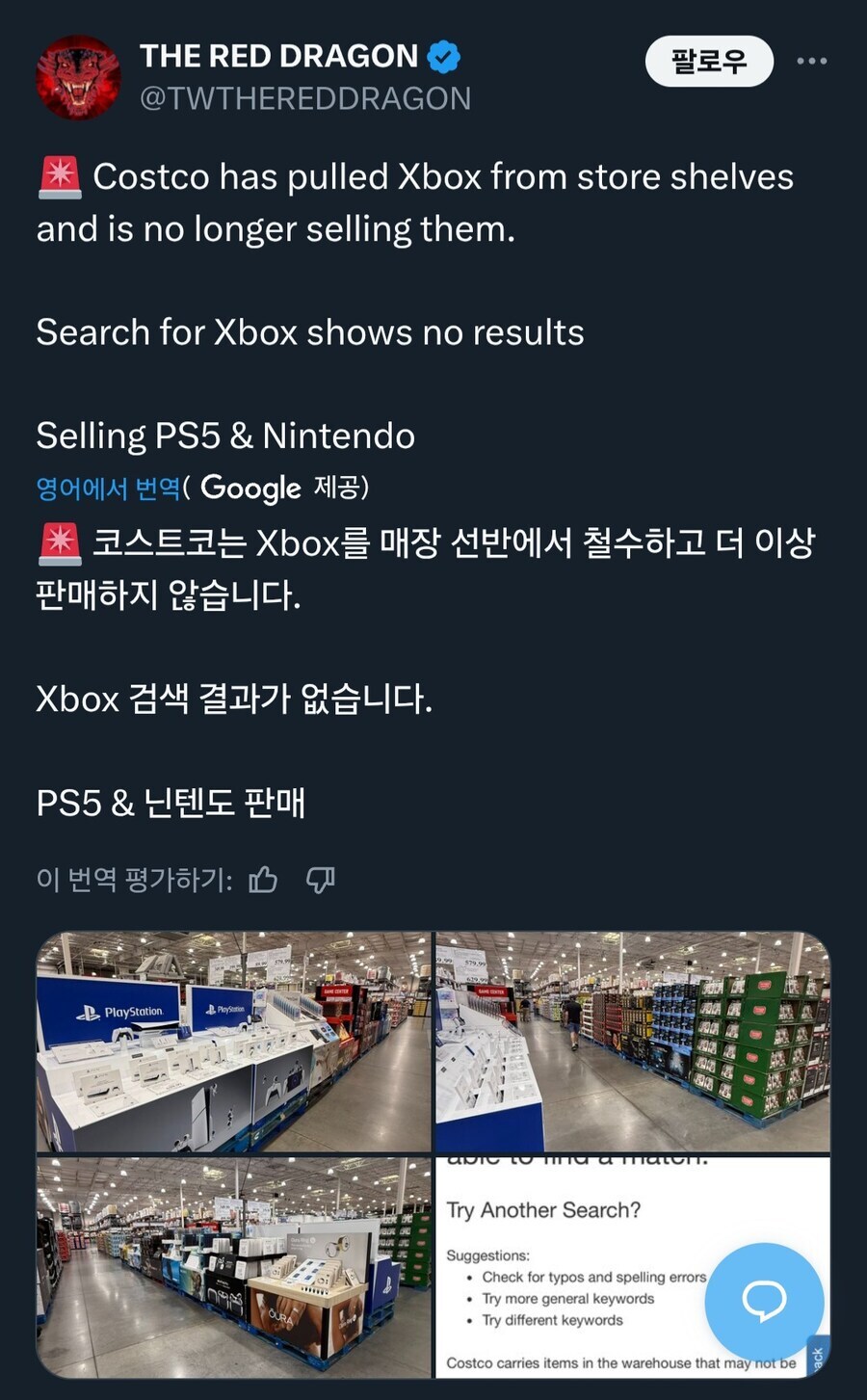
Task: Open the @TWTHEREDDRAGON profile handle
Action: 305,98
